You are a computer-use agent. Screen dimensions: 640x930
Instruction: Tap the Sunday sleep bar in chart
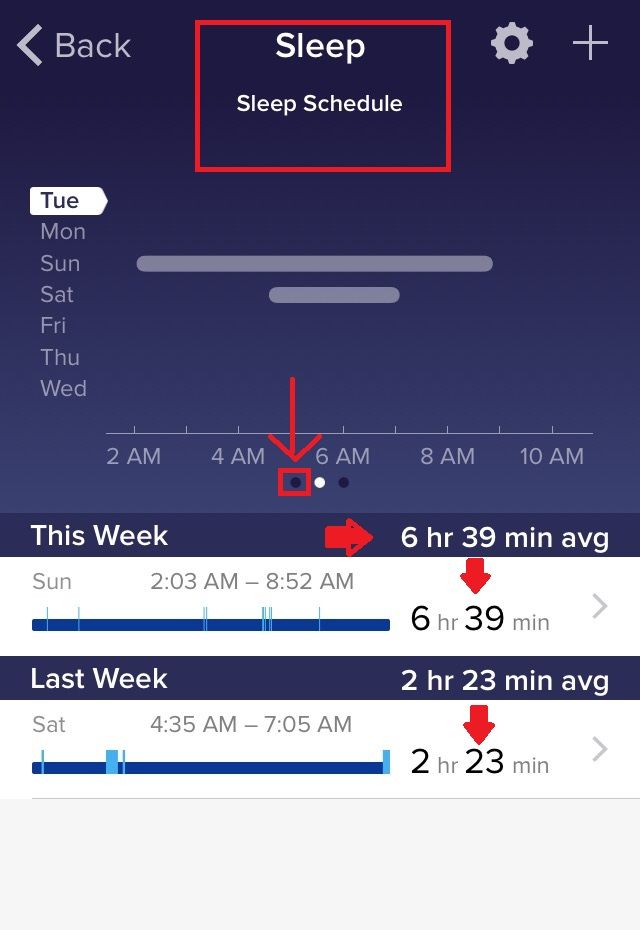(x=314, y=264)
